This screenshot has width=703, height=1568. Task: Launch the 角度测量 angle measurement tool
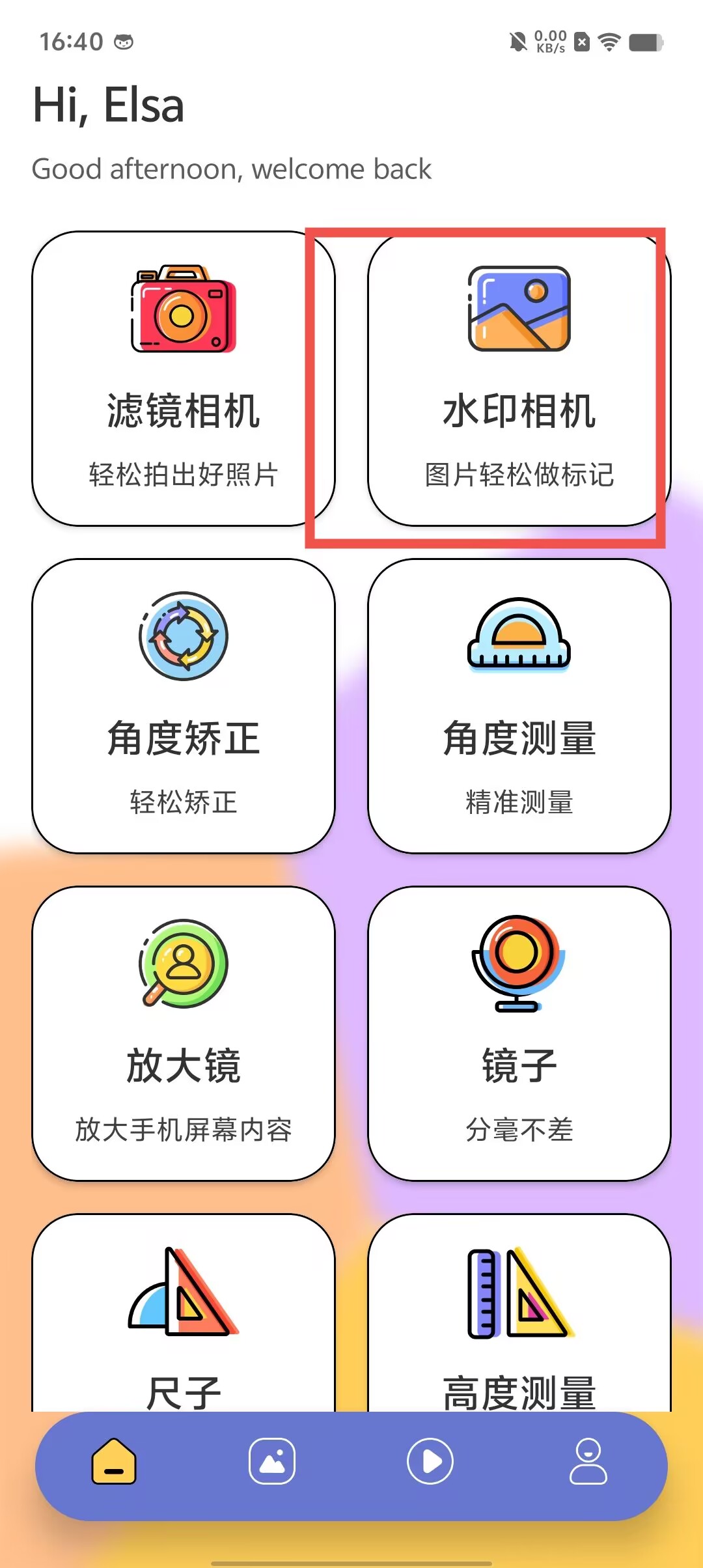(519, 706)
